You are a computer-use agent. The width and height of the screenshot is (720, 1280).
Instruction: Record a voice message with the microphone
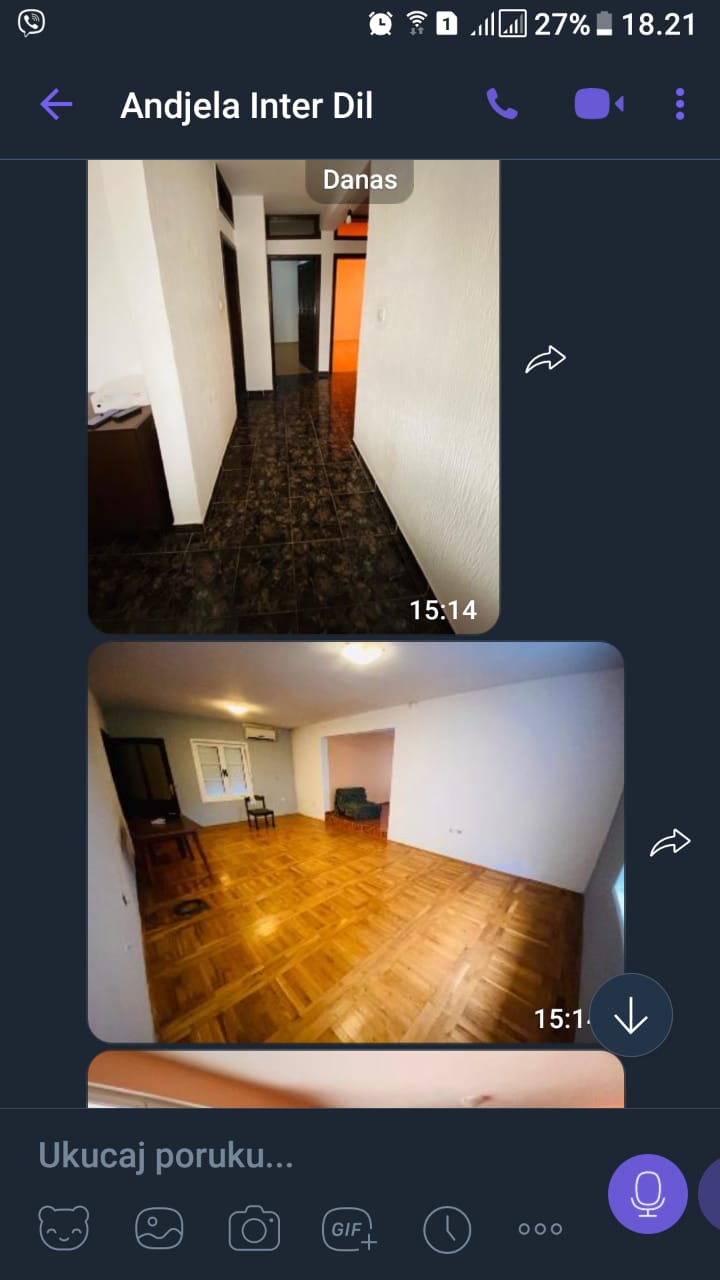(648, 1194)
